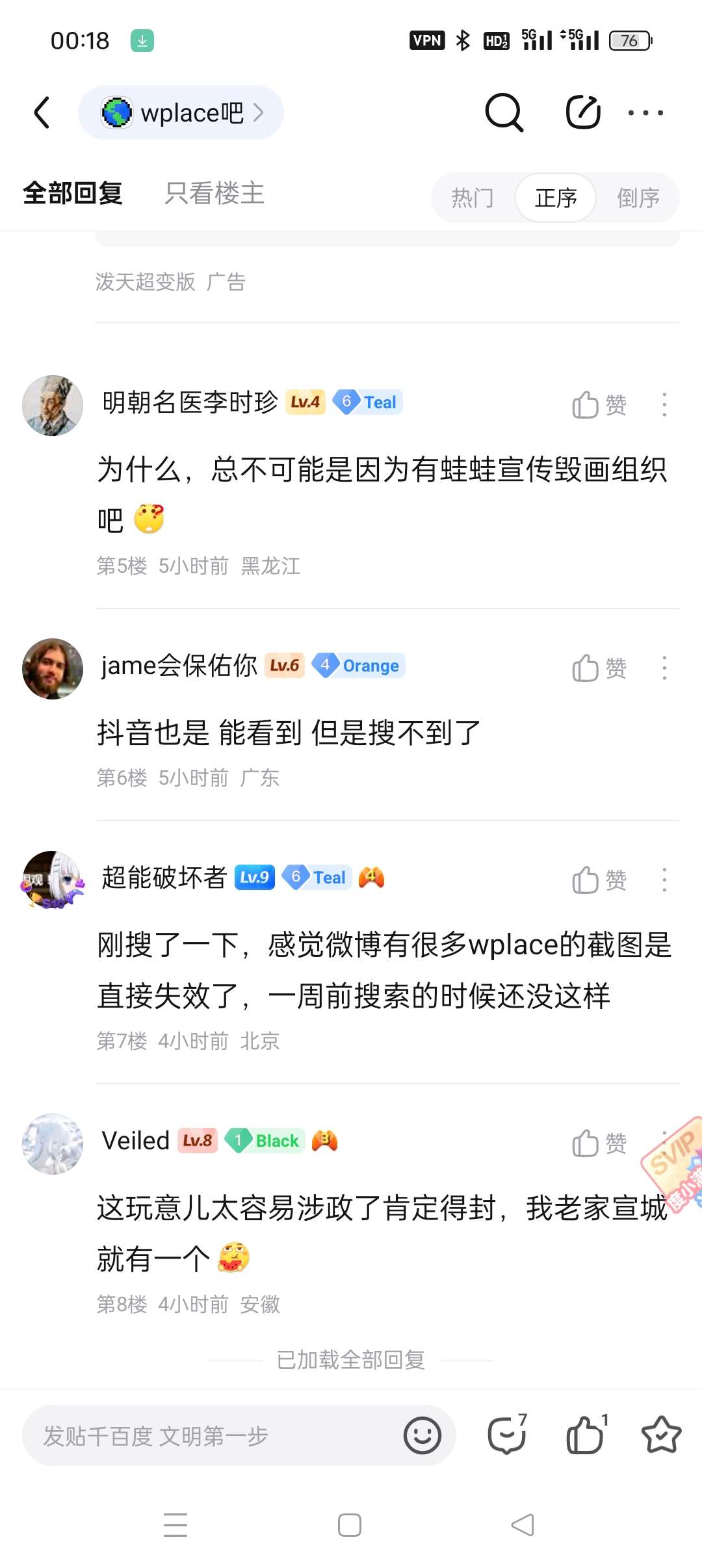Like jame会保佑你's reply
The width and height of the screenshot is (702, 1568).
pos(599,668)
